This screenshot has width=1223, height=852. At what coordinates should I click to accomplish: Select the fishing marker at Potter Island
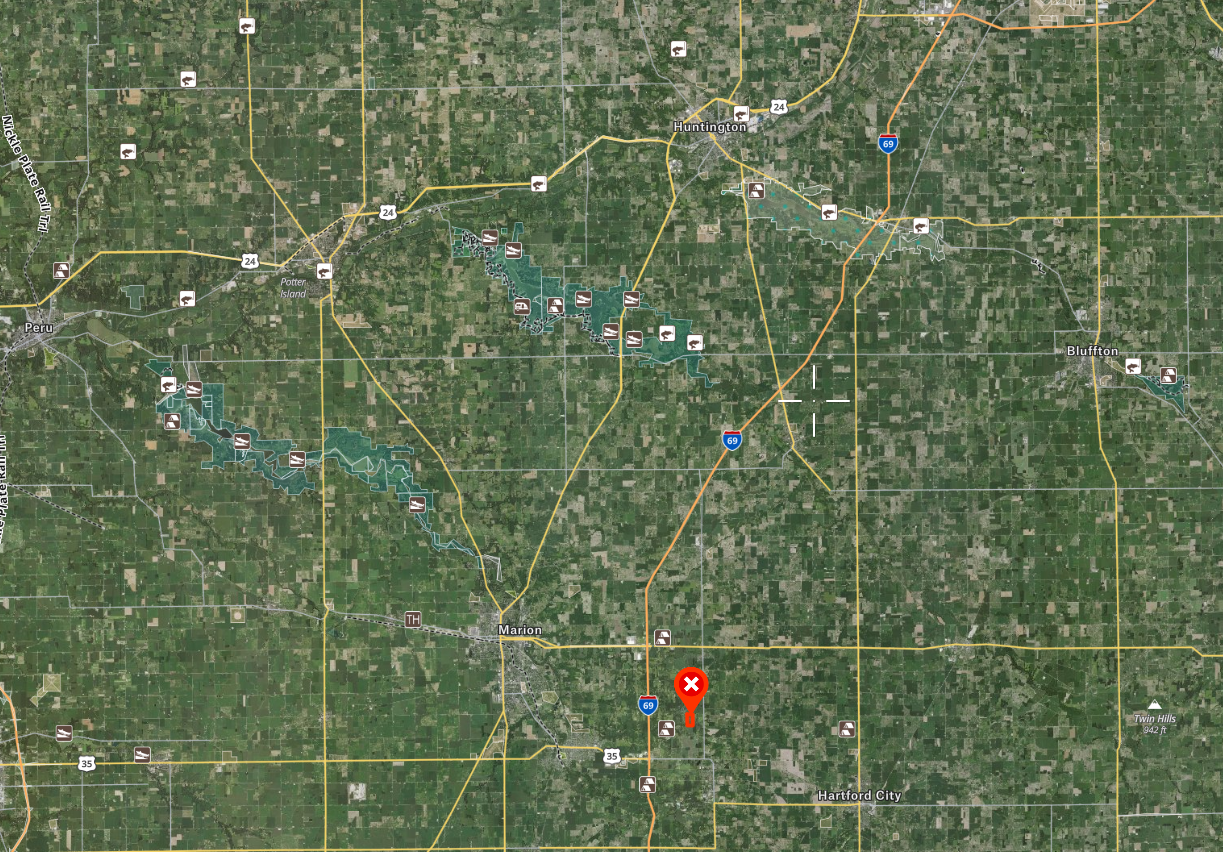point(323,271)
